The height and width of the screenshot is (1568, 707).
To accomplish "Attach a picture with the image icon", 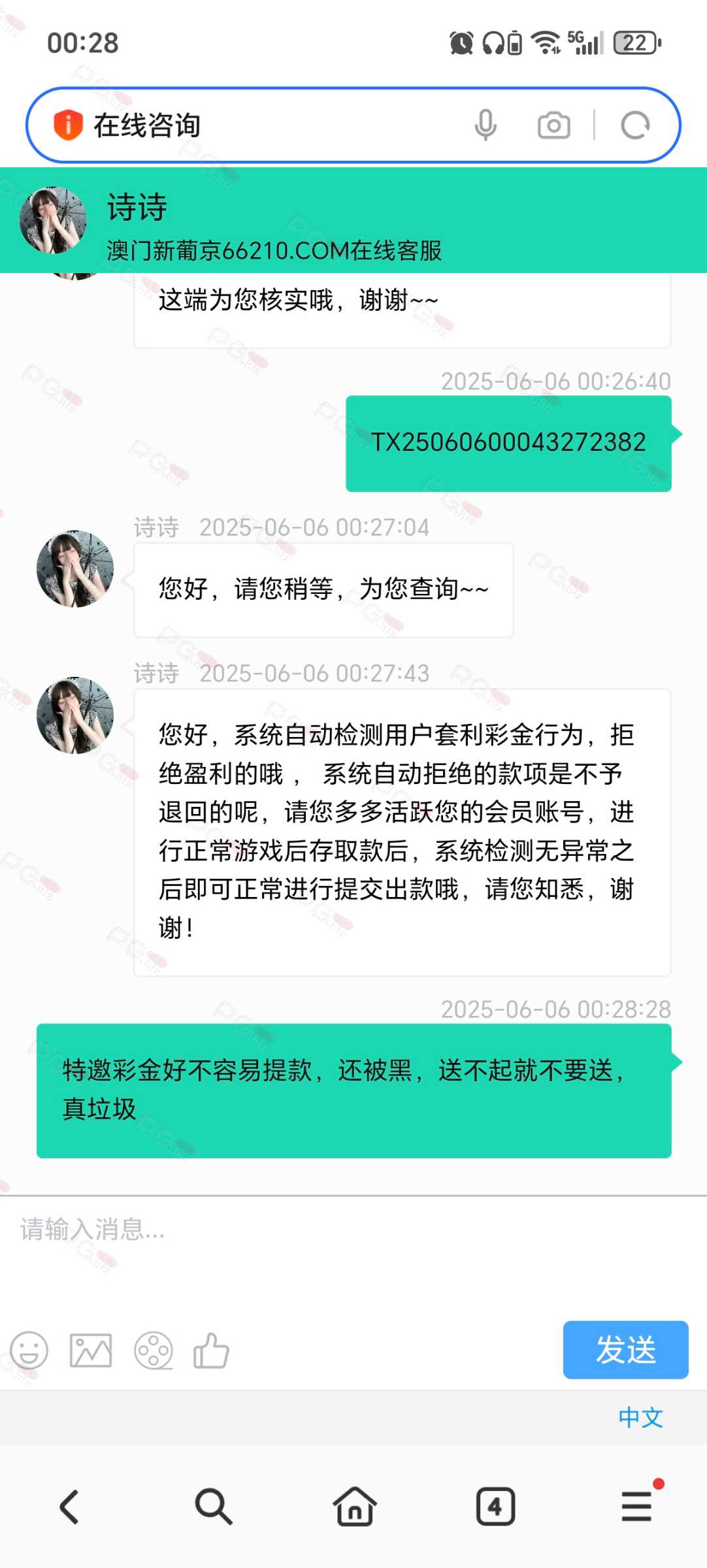I will click(91, 1350).
